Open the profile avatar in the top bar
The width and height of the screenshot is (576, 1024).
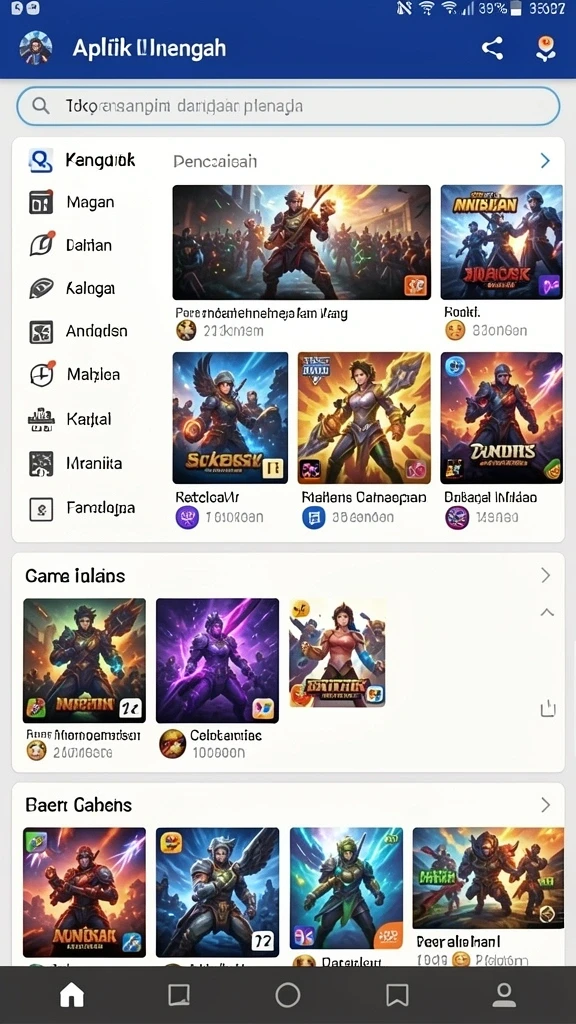[x=35, y=48]
